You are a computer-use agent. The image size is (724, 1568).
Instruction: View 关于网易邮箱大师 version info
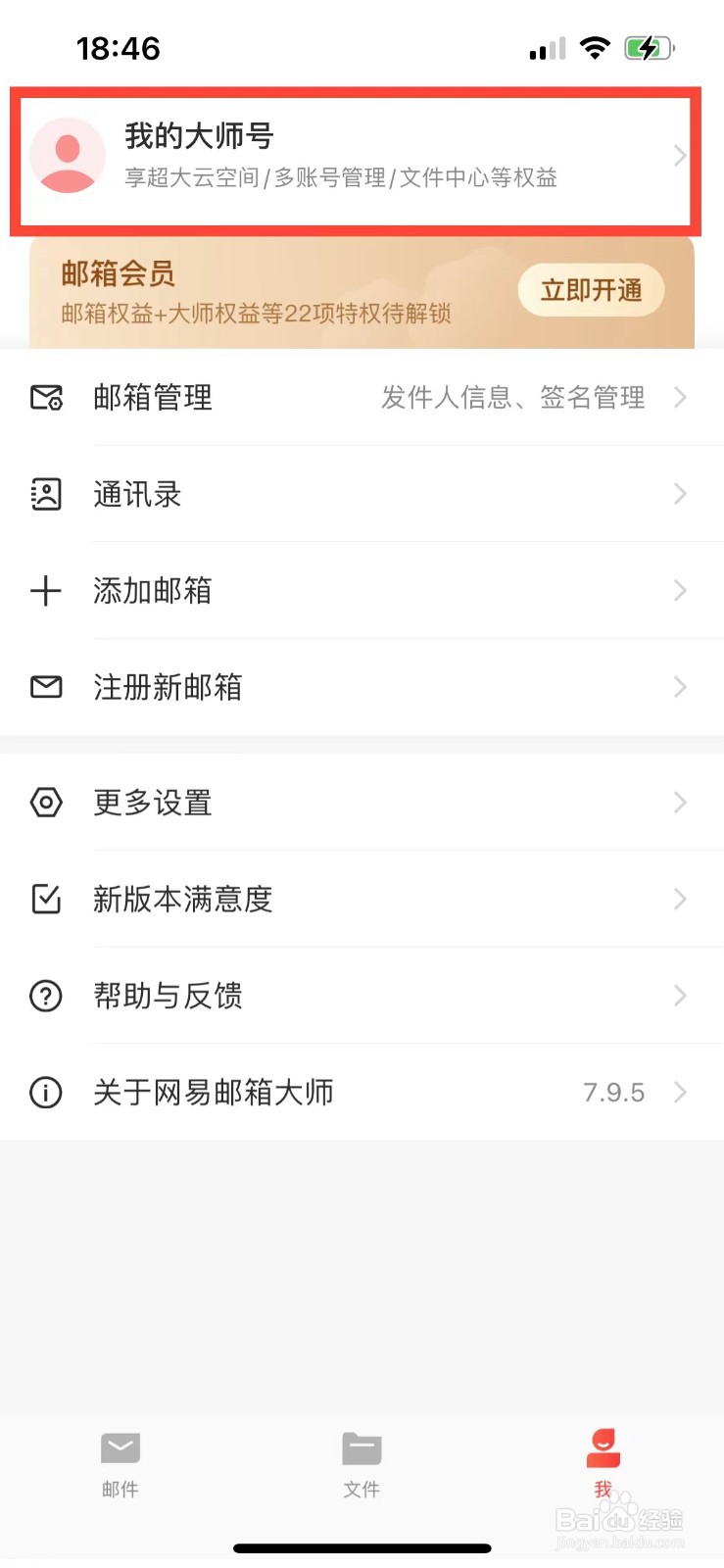(361, 1092)
